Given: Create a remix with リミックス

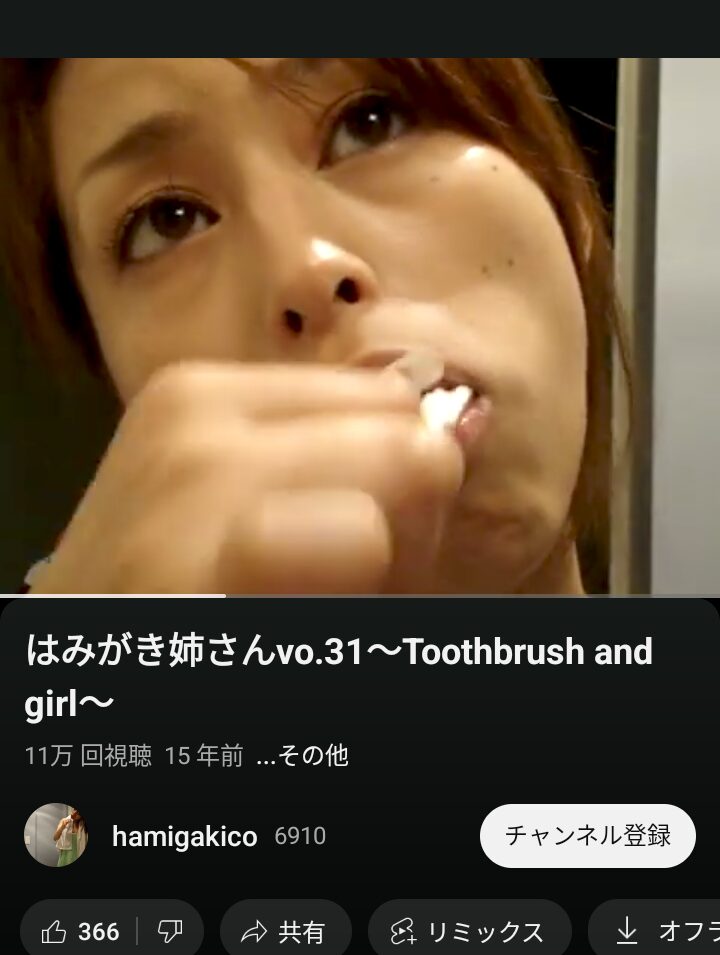Looking at the screenshot, I should pyautogui.click(x=468, y=932).
